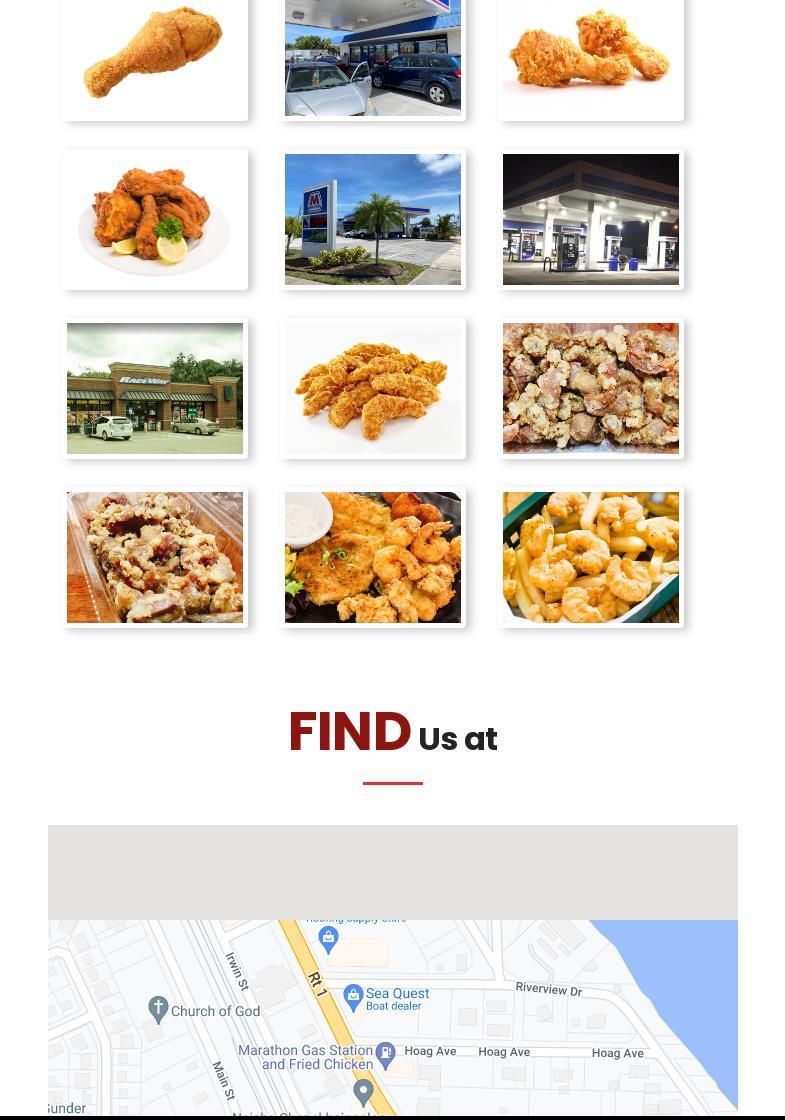Select the Church of God map pin
This screenshot has height=1120, width=785.
pos(158,1009)
